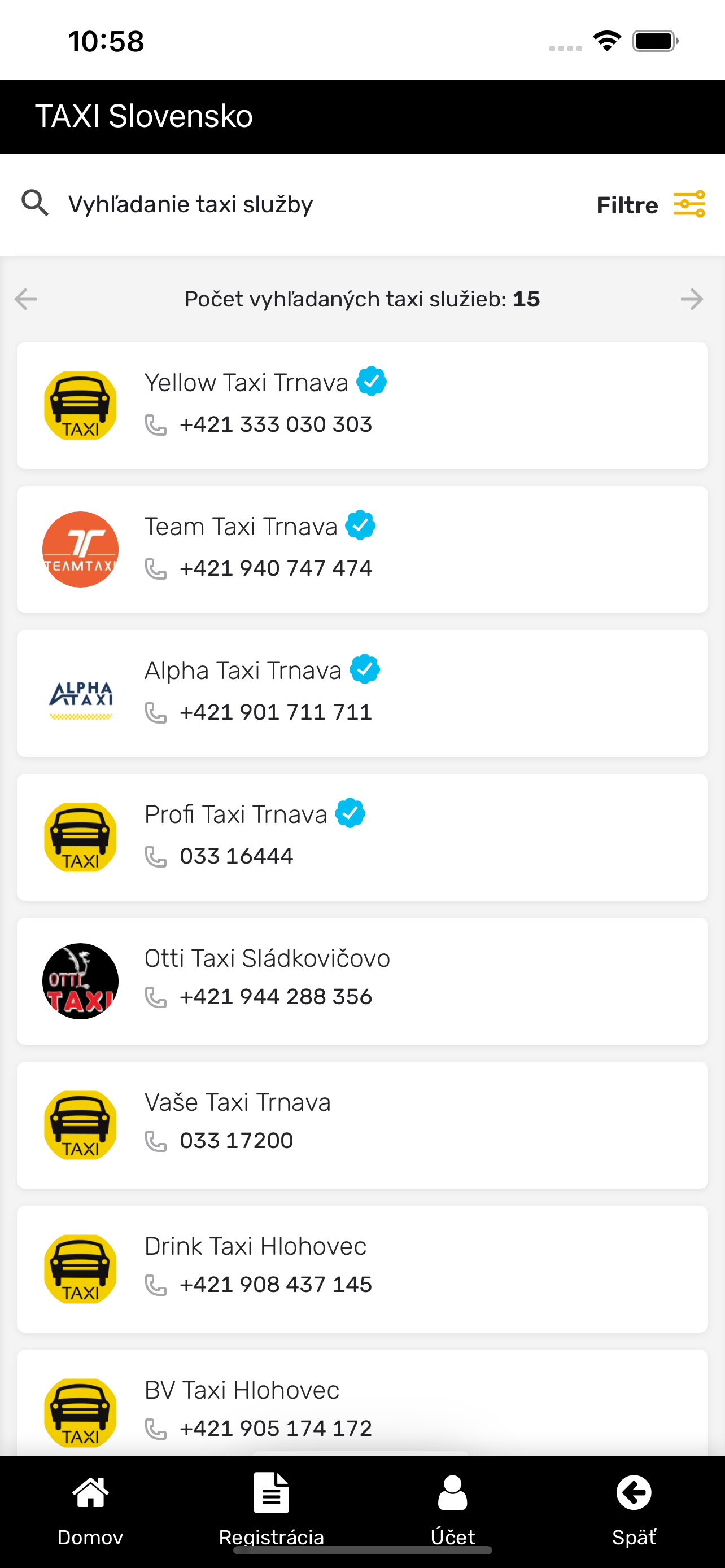The height and width of the screenshot is (1568, 725).
Task: Open Yellow Taxi Trnava card
Action: [362, 405]
